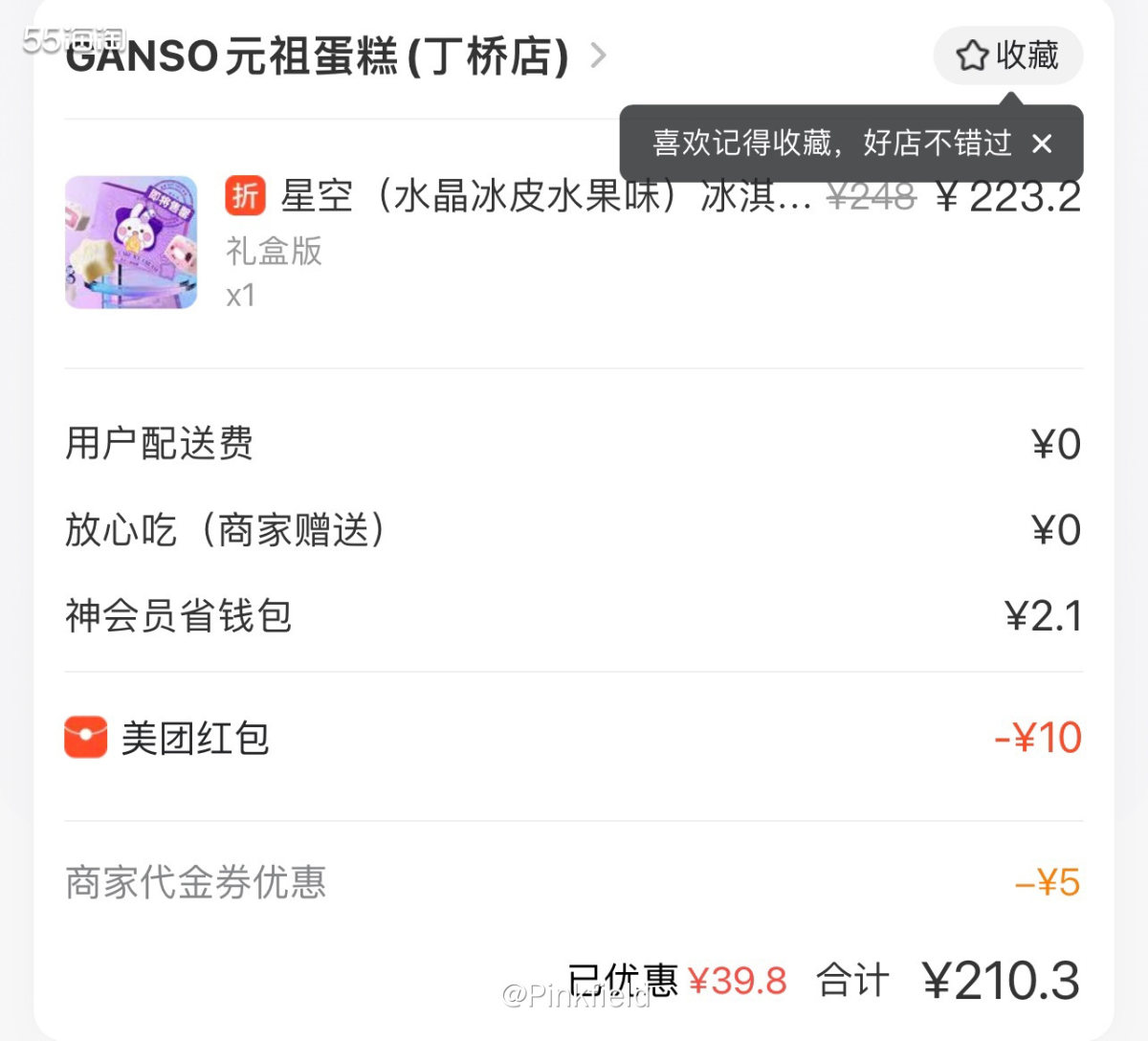Tap 收藏 to favorite this store
1148x1041 pixels.
click(1007, 55)
